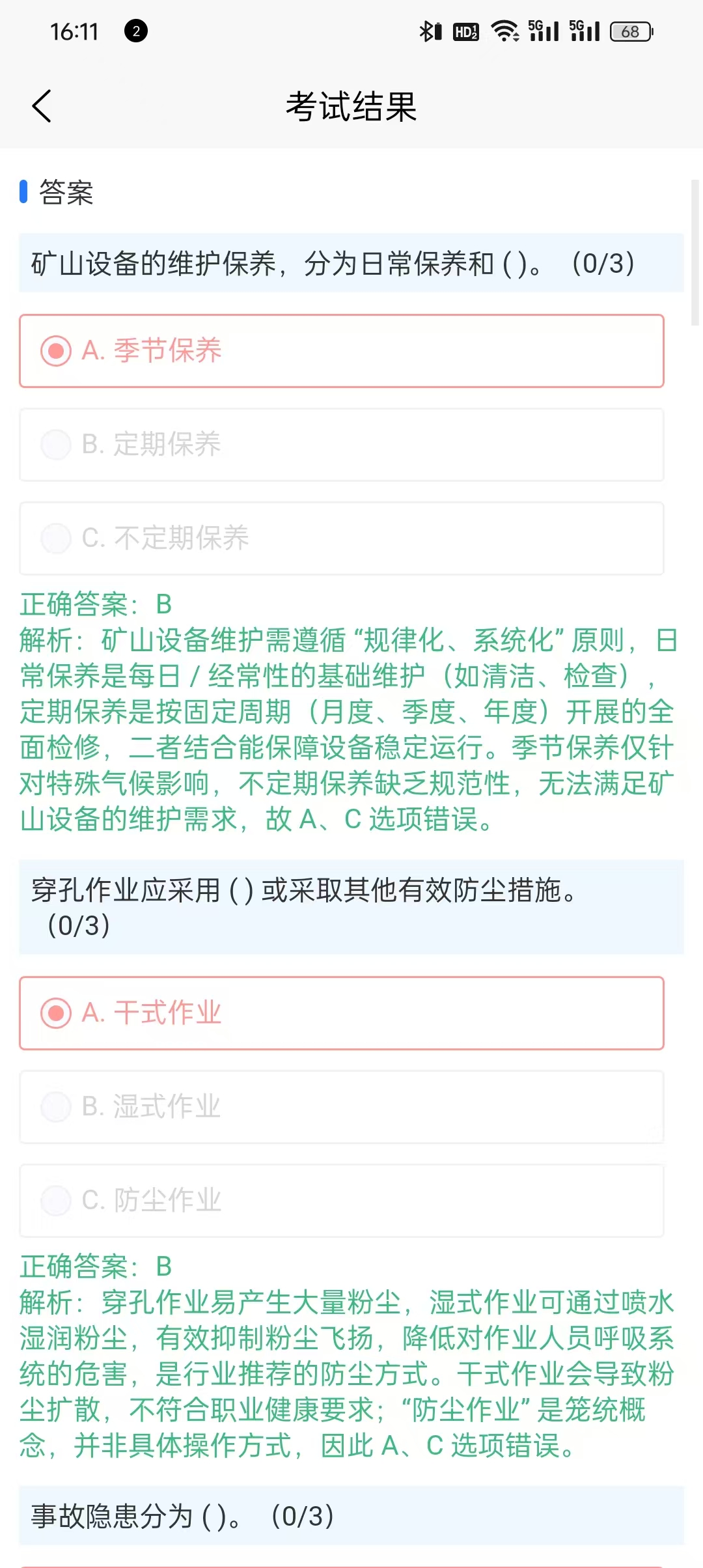This screenshot has width=703, height=1568.
Task: Go back from the 考试结果 page
Action: (x=42, y=106)
